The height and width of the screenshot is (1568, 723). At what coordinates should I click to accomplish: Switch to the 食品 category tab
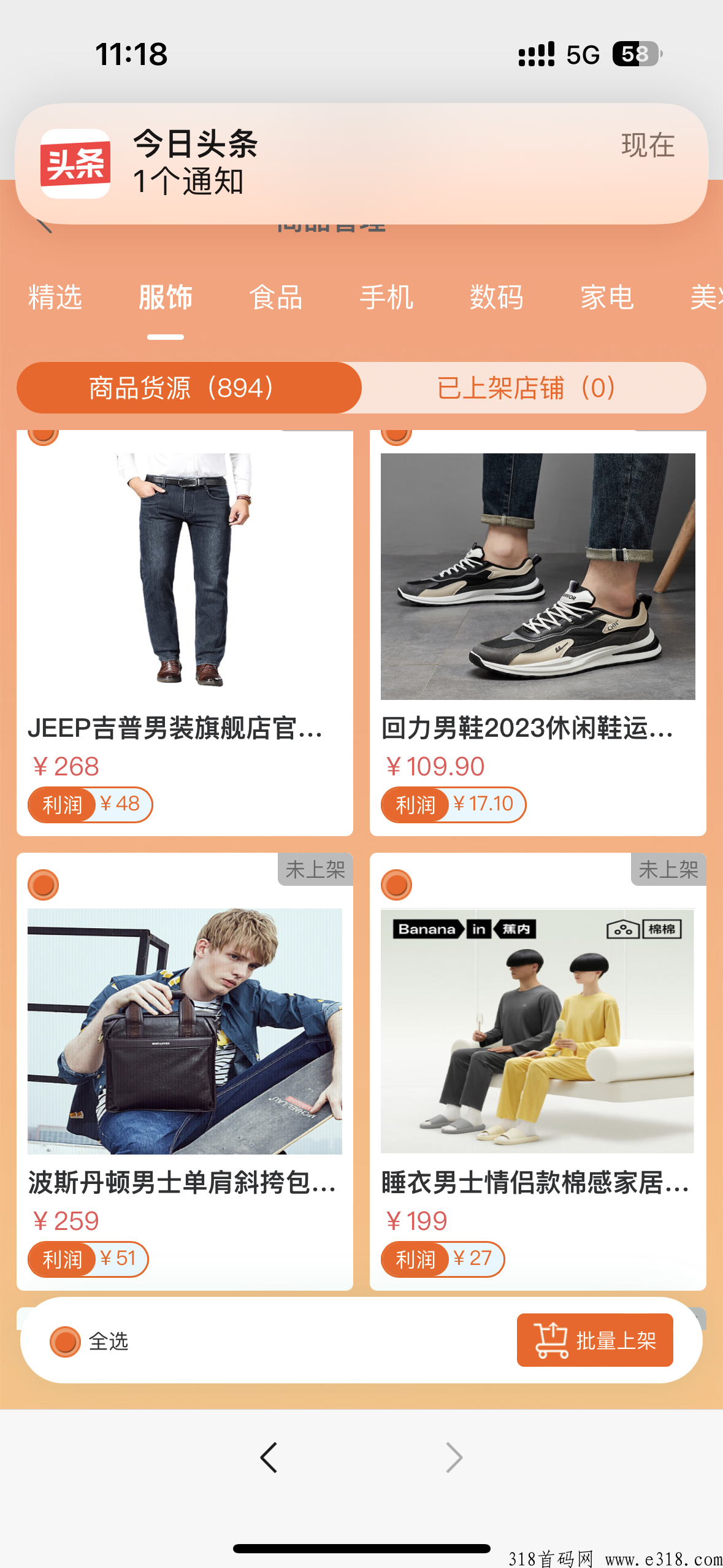pos(275,298)
